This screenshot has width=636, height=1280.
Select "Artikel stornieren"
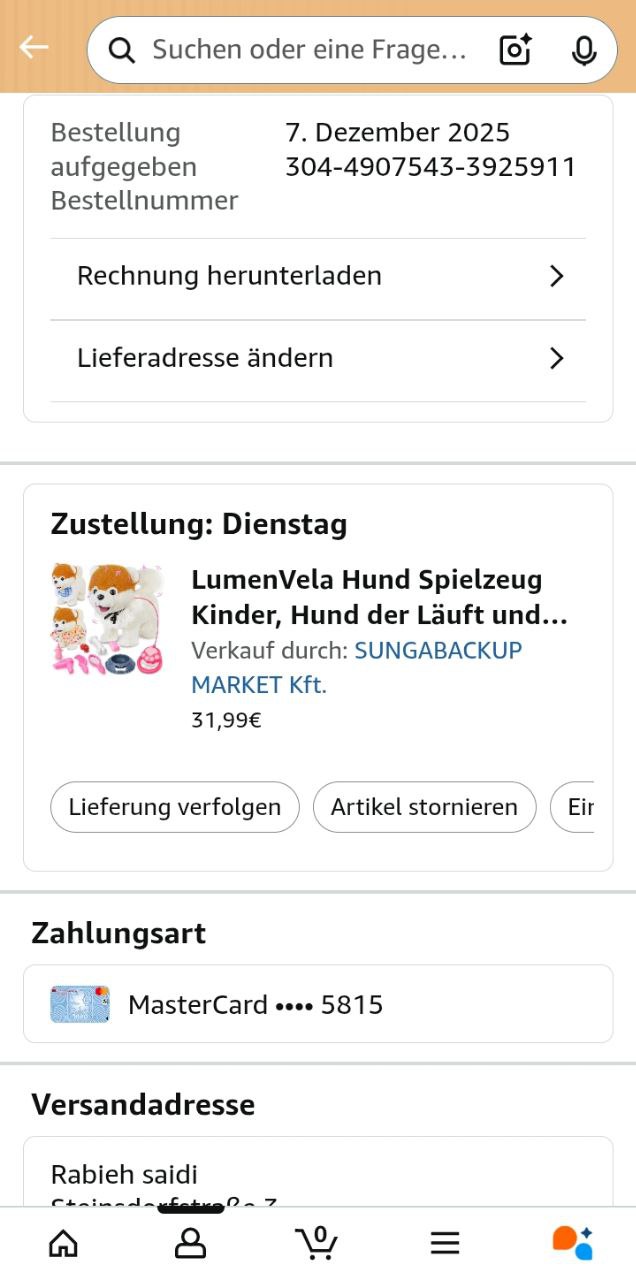[x=424, y=807]
